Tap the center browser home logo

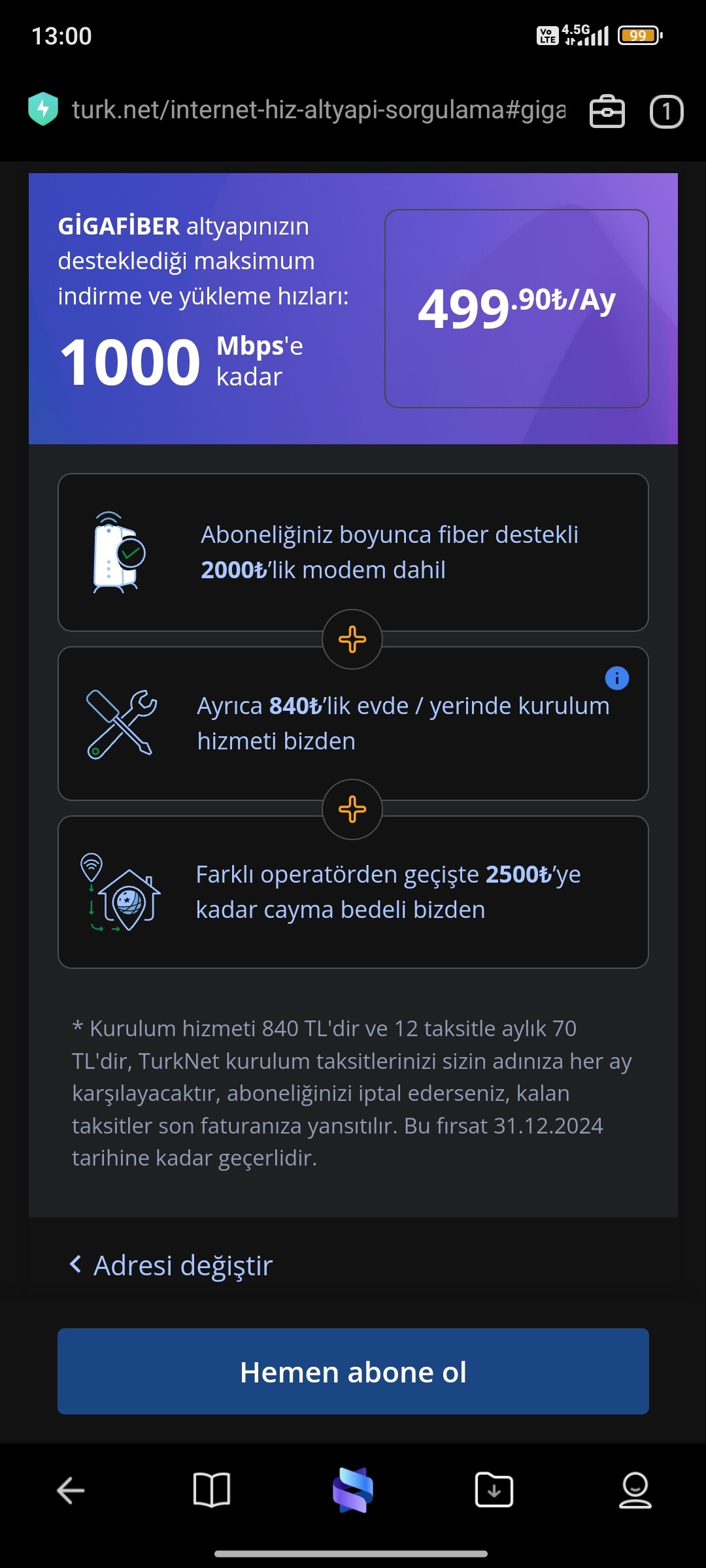click(x=353, y=1490)
